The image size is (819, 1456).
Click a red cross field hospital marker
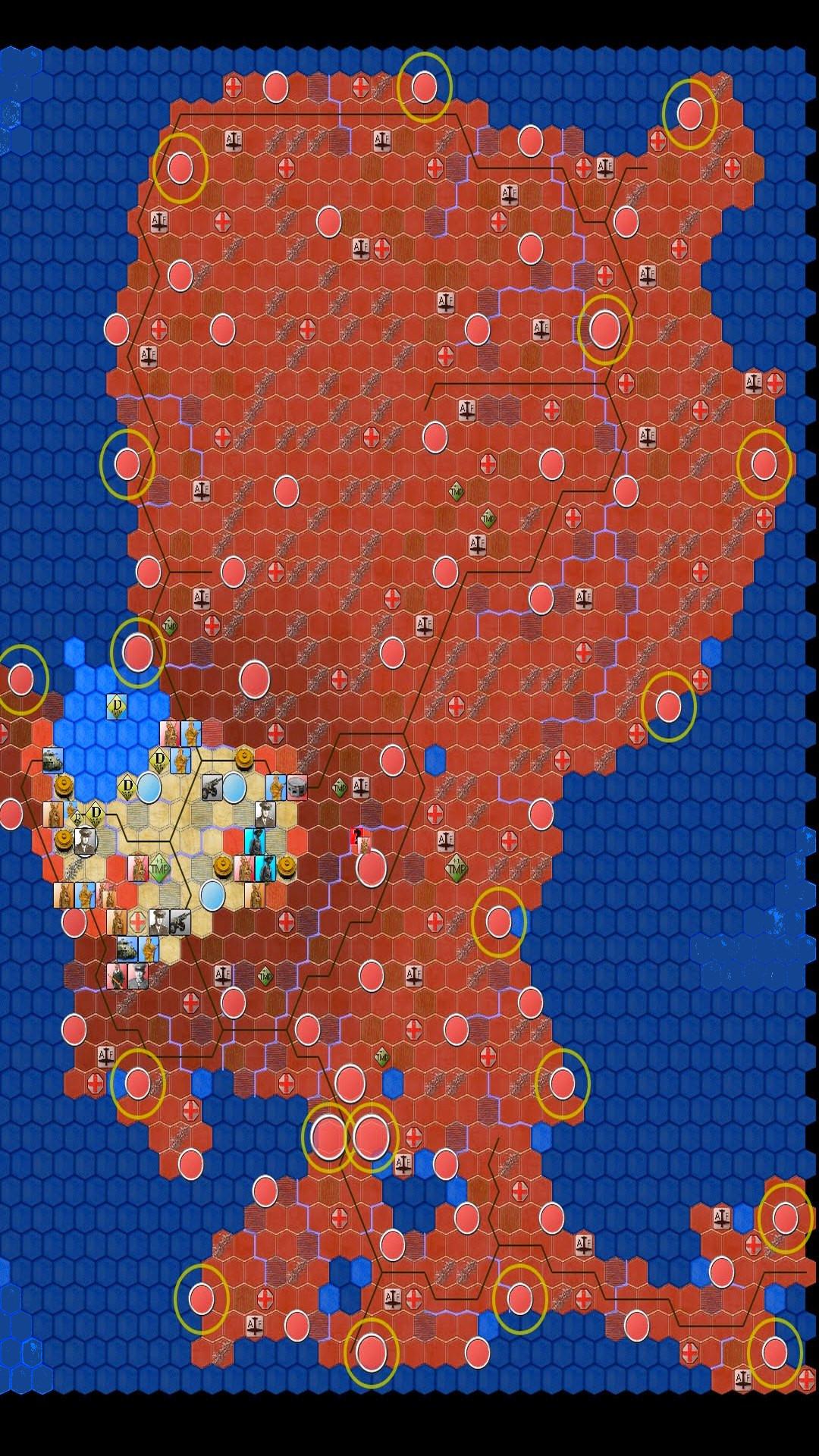coord(137,920)
